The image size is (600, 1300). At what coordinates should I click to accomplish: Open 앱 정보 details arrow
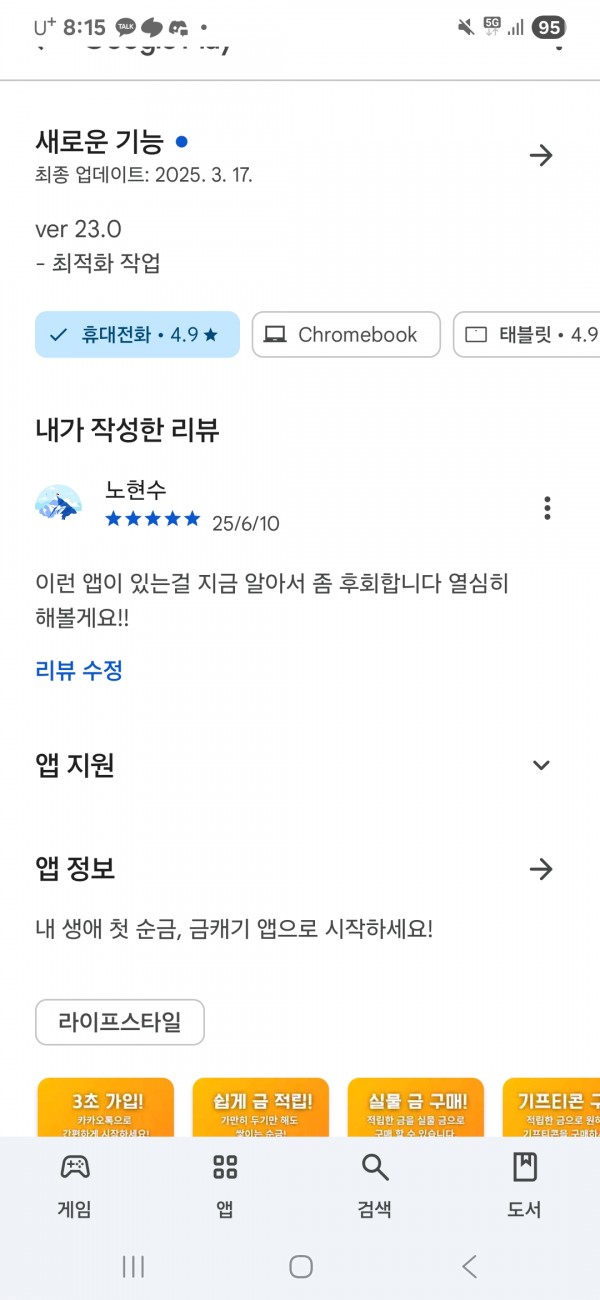[541, 869]
